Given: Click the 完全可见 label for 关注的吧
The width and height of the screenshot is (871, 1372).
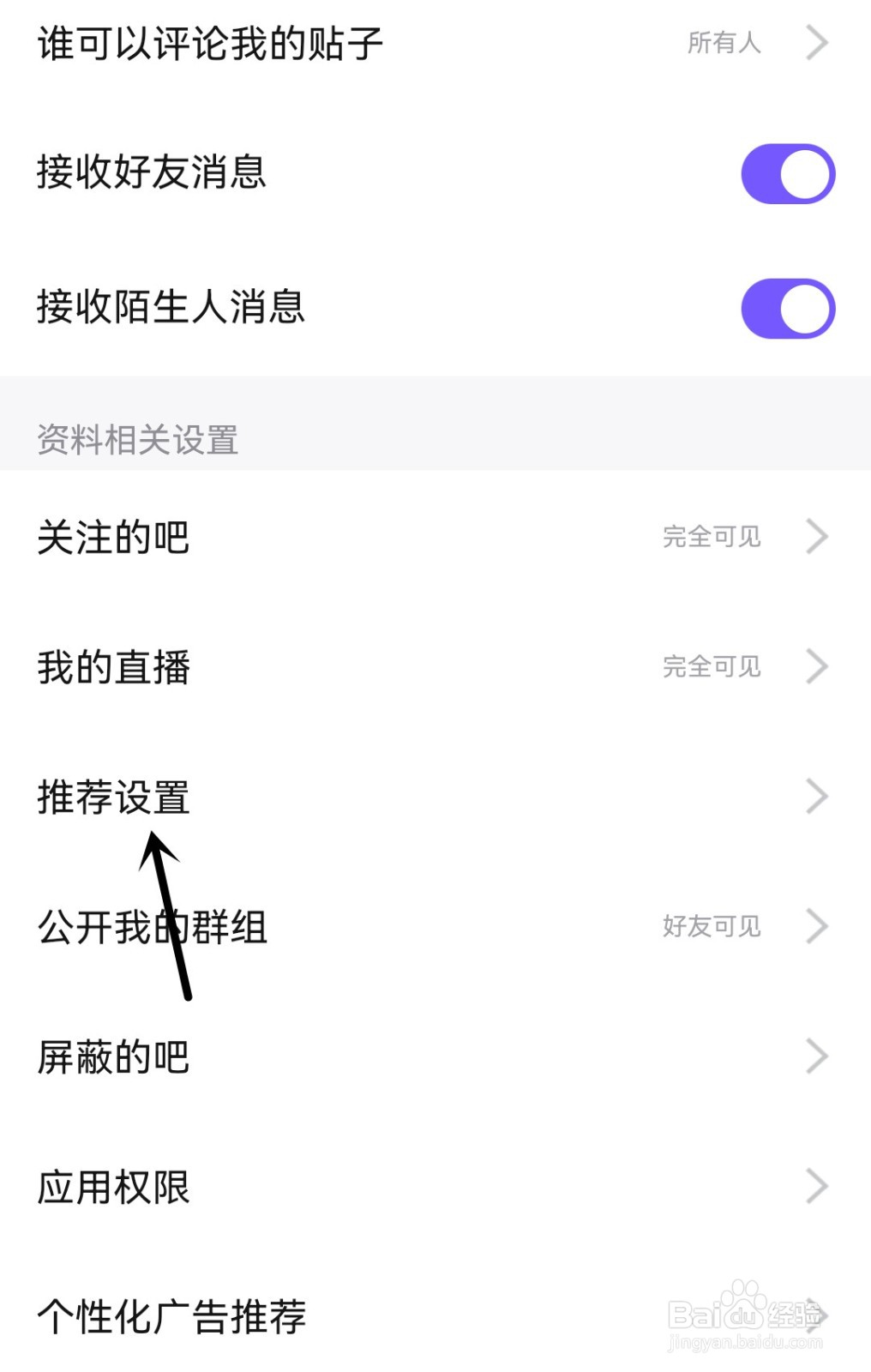Looking at the screenshot, I should pyautogui.click(x=710, y=537).
